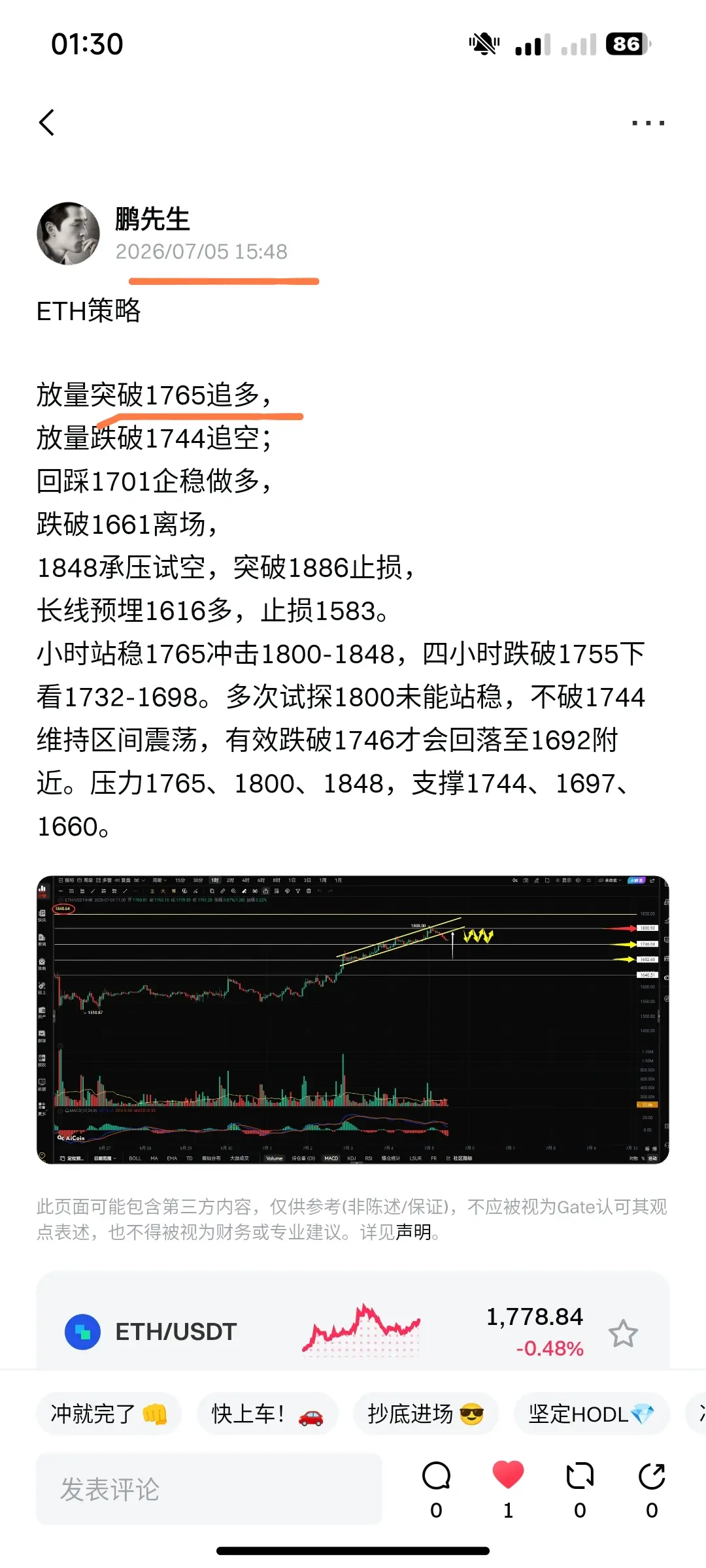This screenshot has height=1568, width=706.
Task: Focus the 发表评论 comment field
Action: tap(209, 1489)
